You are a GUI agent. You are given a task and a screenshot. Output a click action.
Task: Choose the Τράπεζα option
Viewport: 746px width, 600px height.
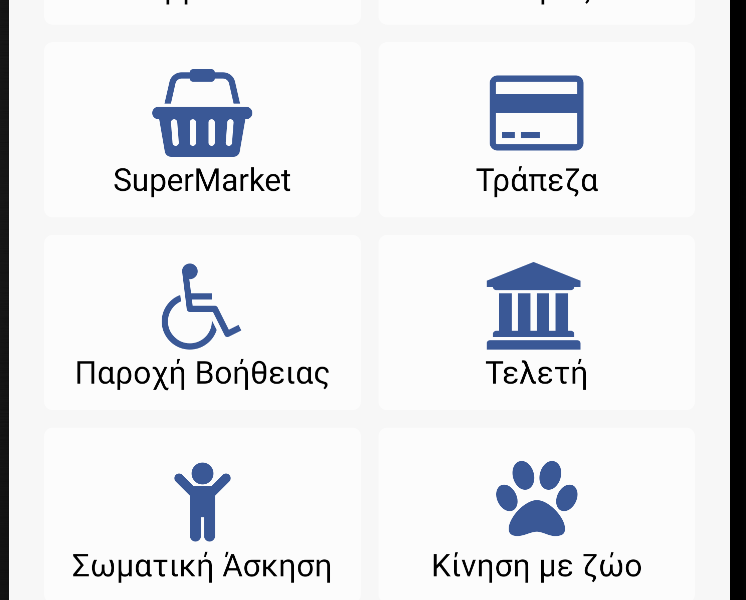tap(536, 130)
